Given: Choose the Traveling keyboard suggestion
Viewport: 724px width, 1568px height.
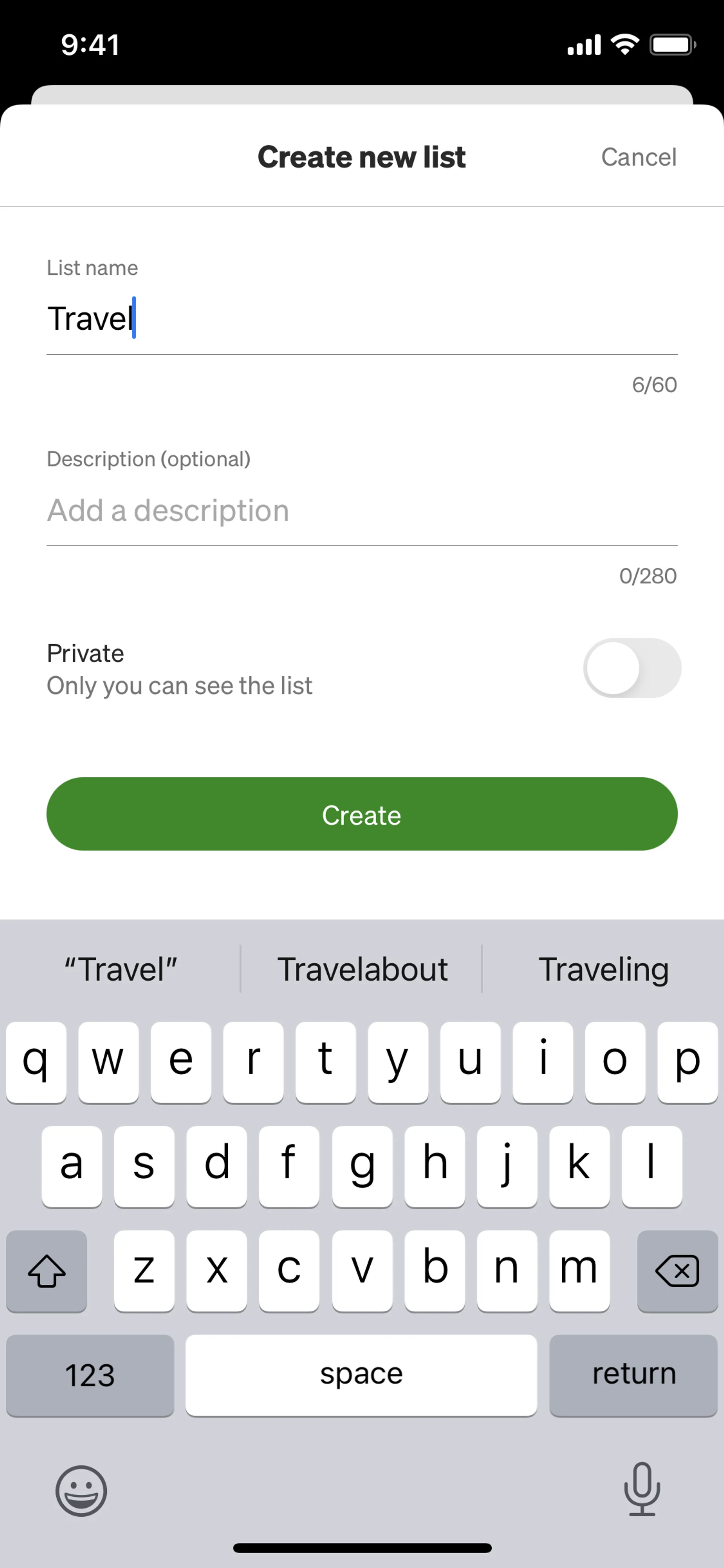Looking at the screenshot, I should [603, 969].
